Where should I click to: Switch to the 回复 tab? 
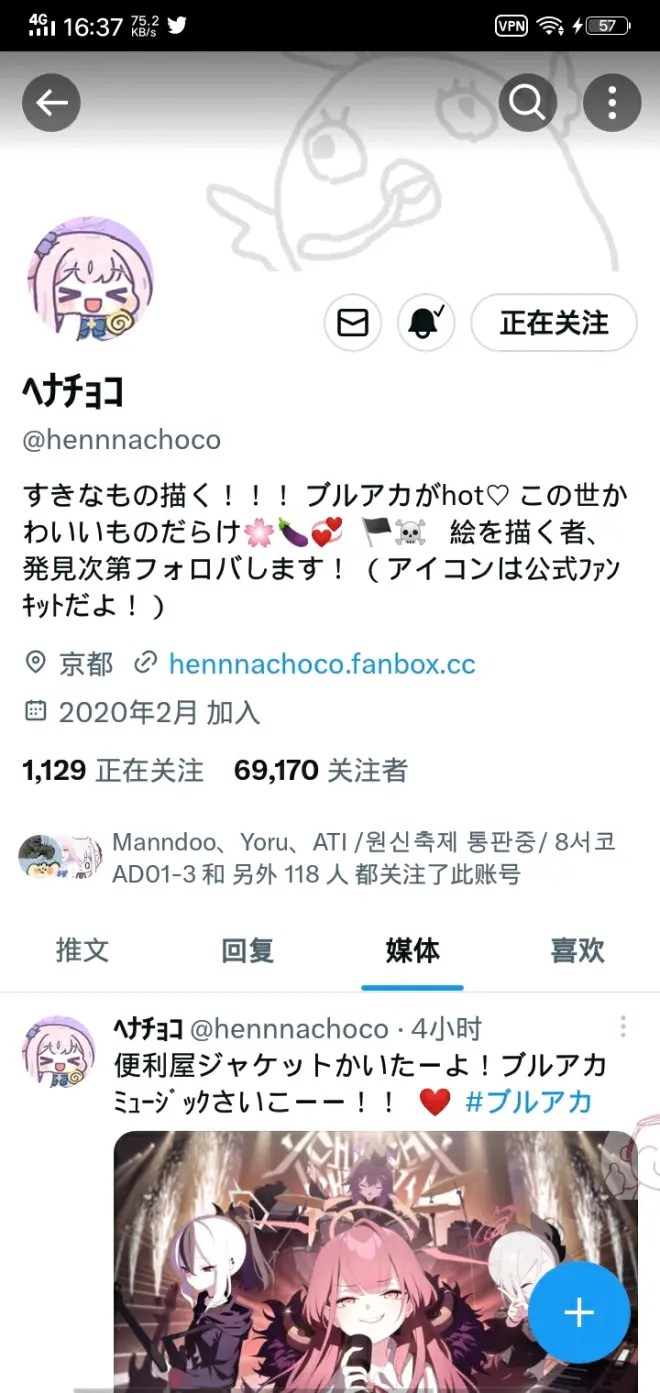click(x=247, y=950)
